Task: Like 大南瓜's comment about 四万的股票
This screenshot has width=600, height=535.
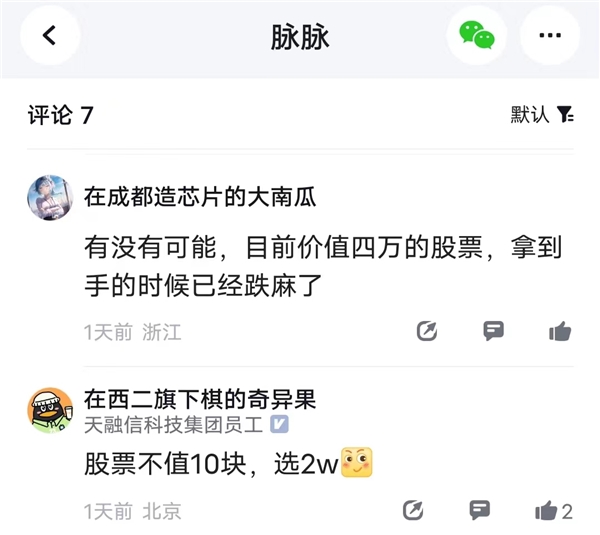Action: click(560, 332)
